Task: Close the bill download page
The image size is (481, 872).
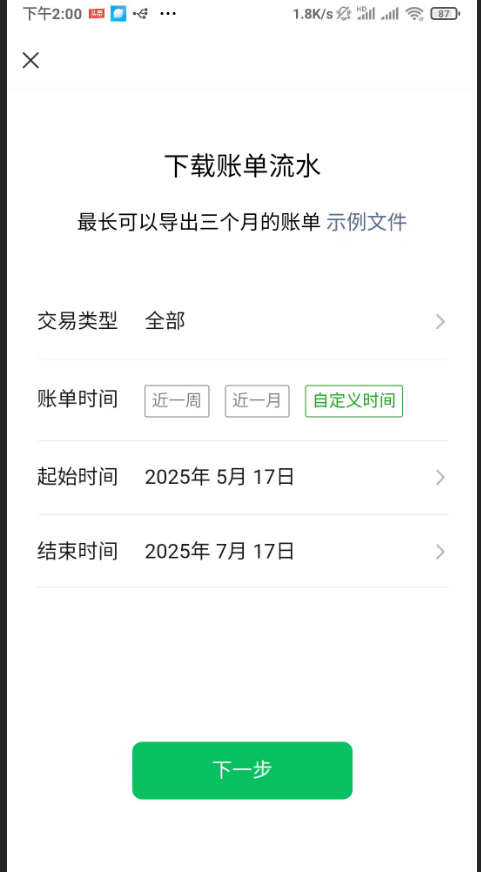Action: coord(31,60)
